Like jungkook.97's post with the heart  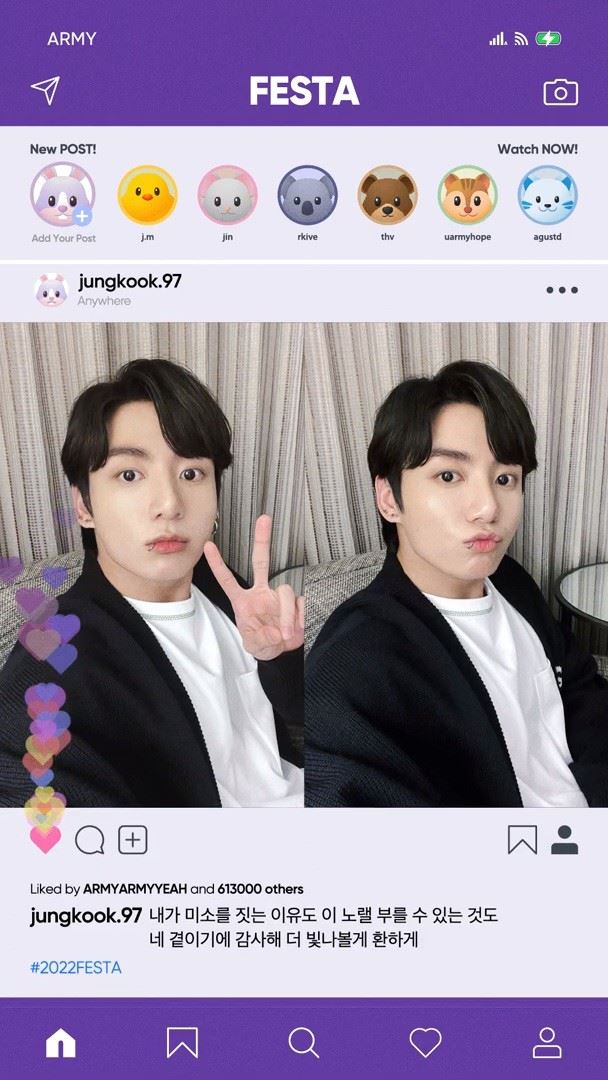pos(45,839)
